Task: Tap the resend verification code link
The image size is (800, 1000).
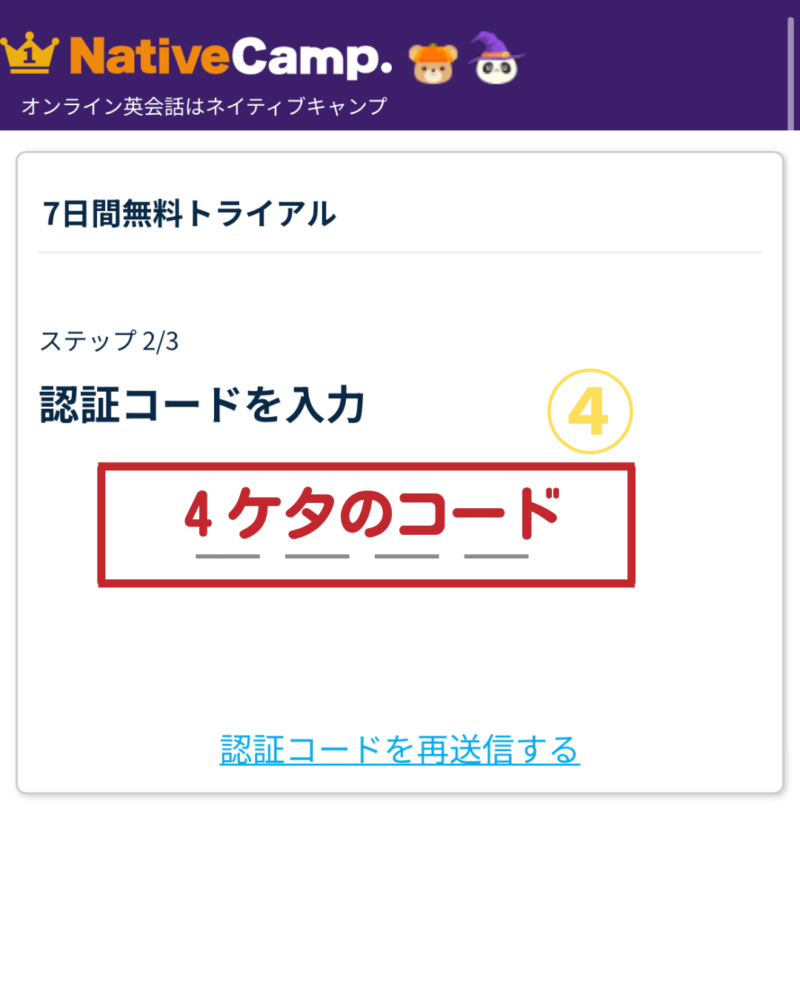Action: [x=399, y=749]
